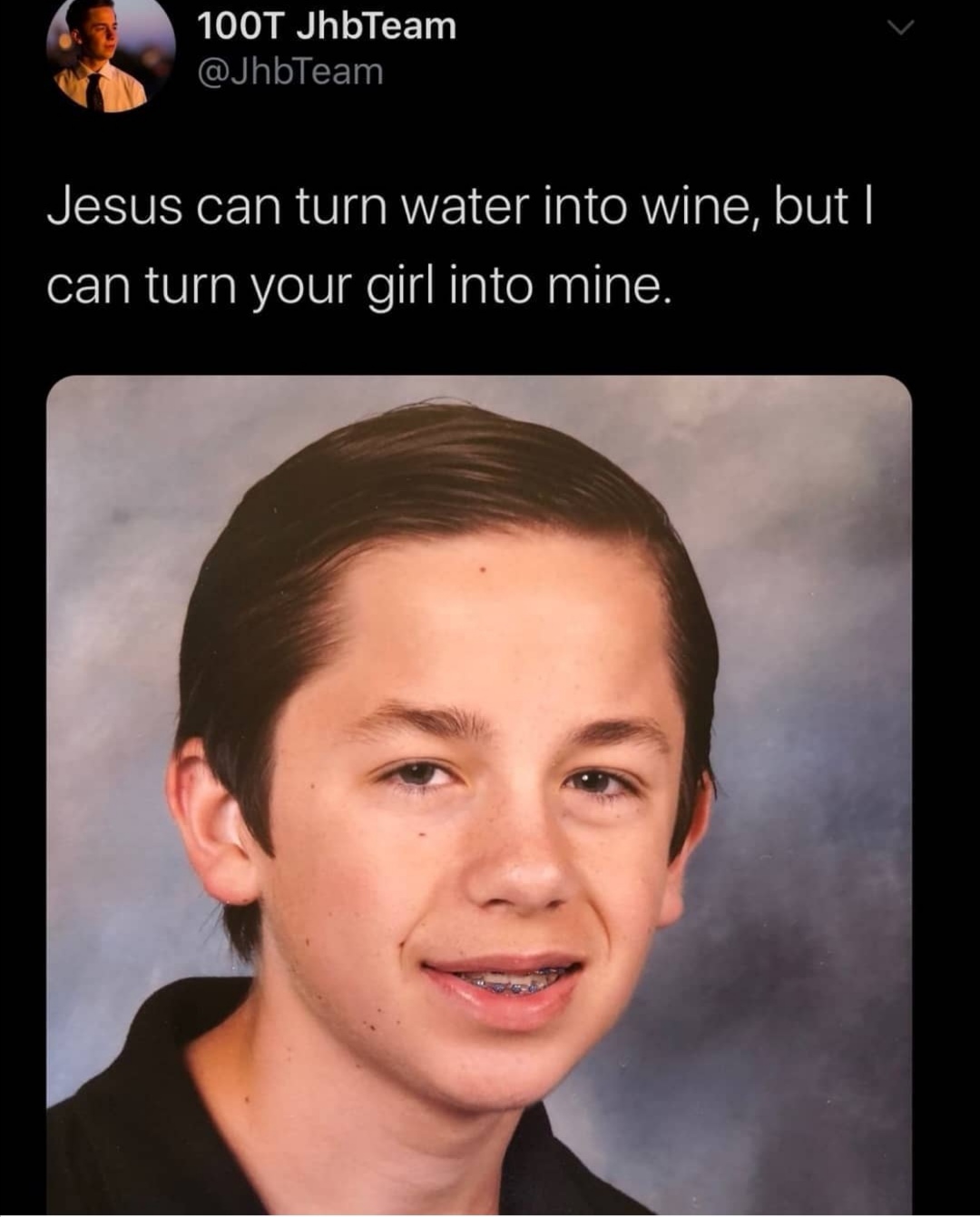The image size is (980, 1217).
Task: Visit the @JhbTeam handle profile
Action: pyautogui.click(x=289, y=72)
